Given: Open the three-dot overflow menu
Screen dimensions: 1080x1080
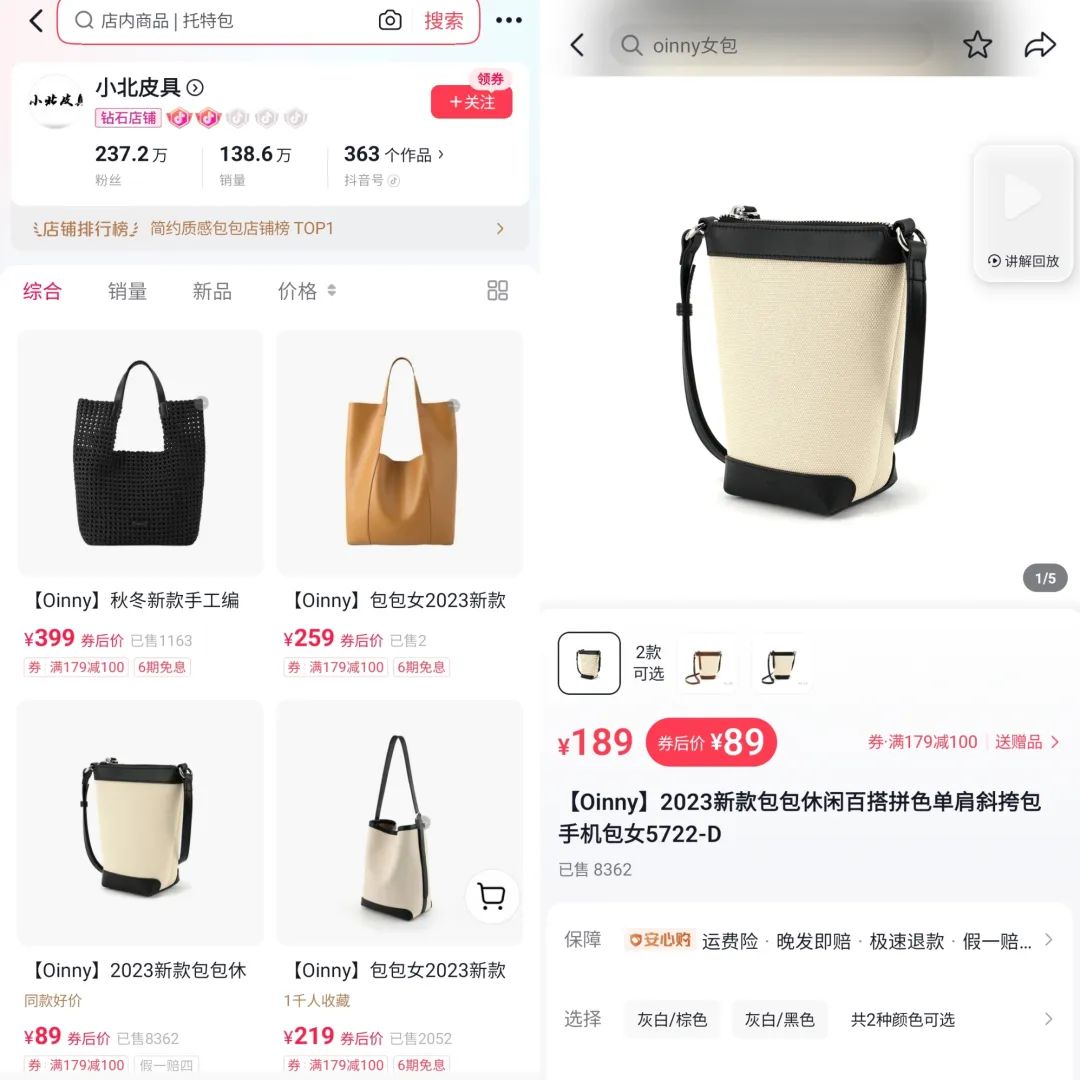Looking at the screenshot, I should 509,21.
